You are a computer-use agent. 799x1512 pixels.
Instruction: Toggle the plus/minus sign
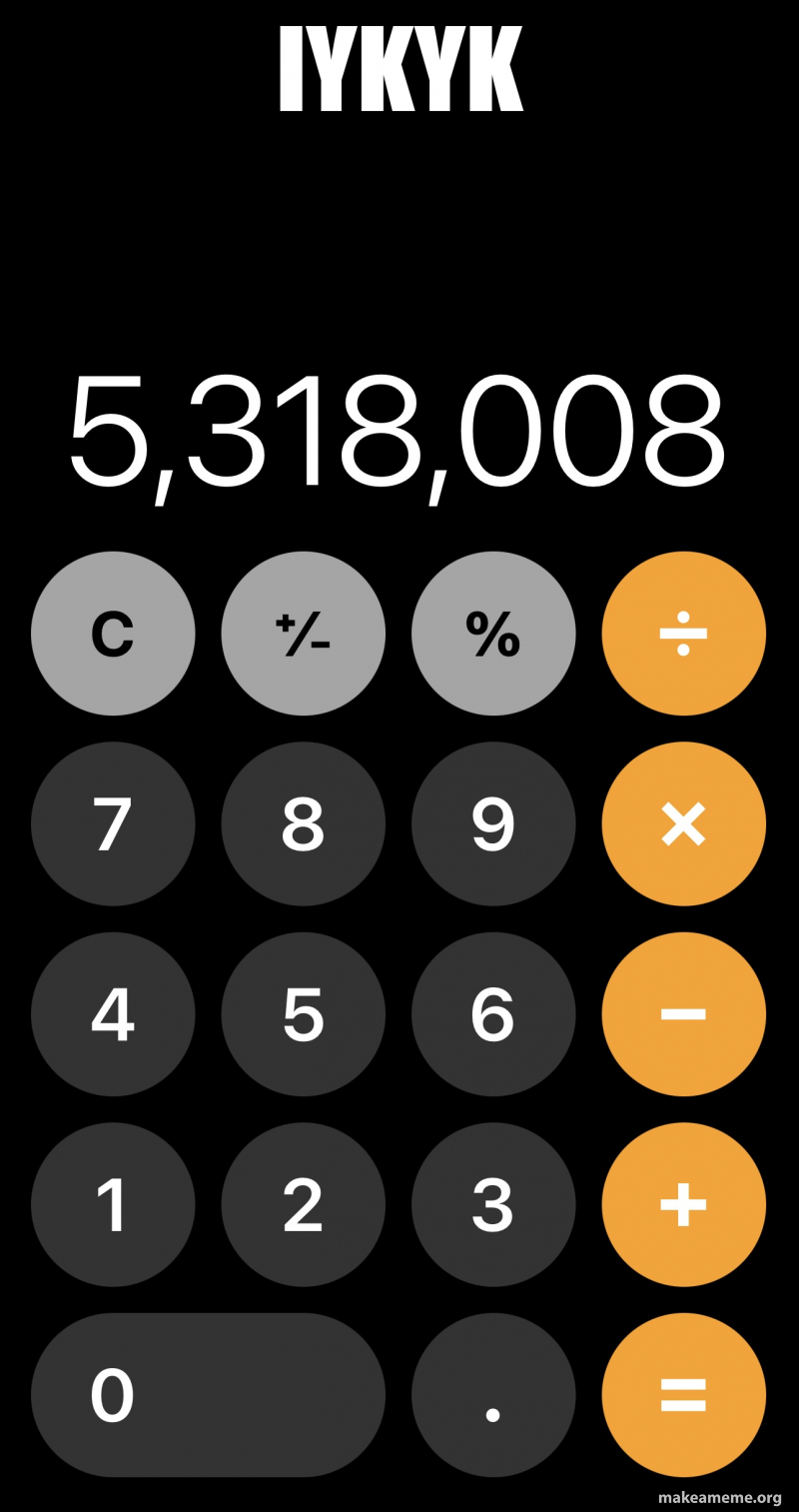(304, 634)
